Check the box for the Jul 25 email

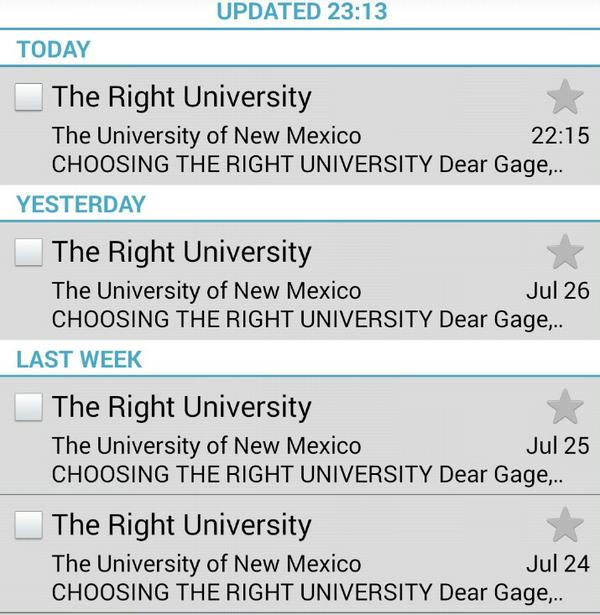[29, 407]
